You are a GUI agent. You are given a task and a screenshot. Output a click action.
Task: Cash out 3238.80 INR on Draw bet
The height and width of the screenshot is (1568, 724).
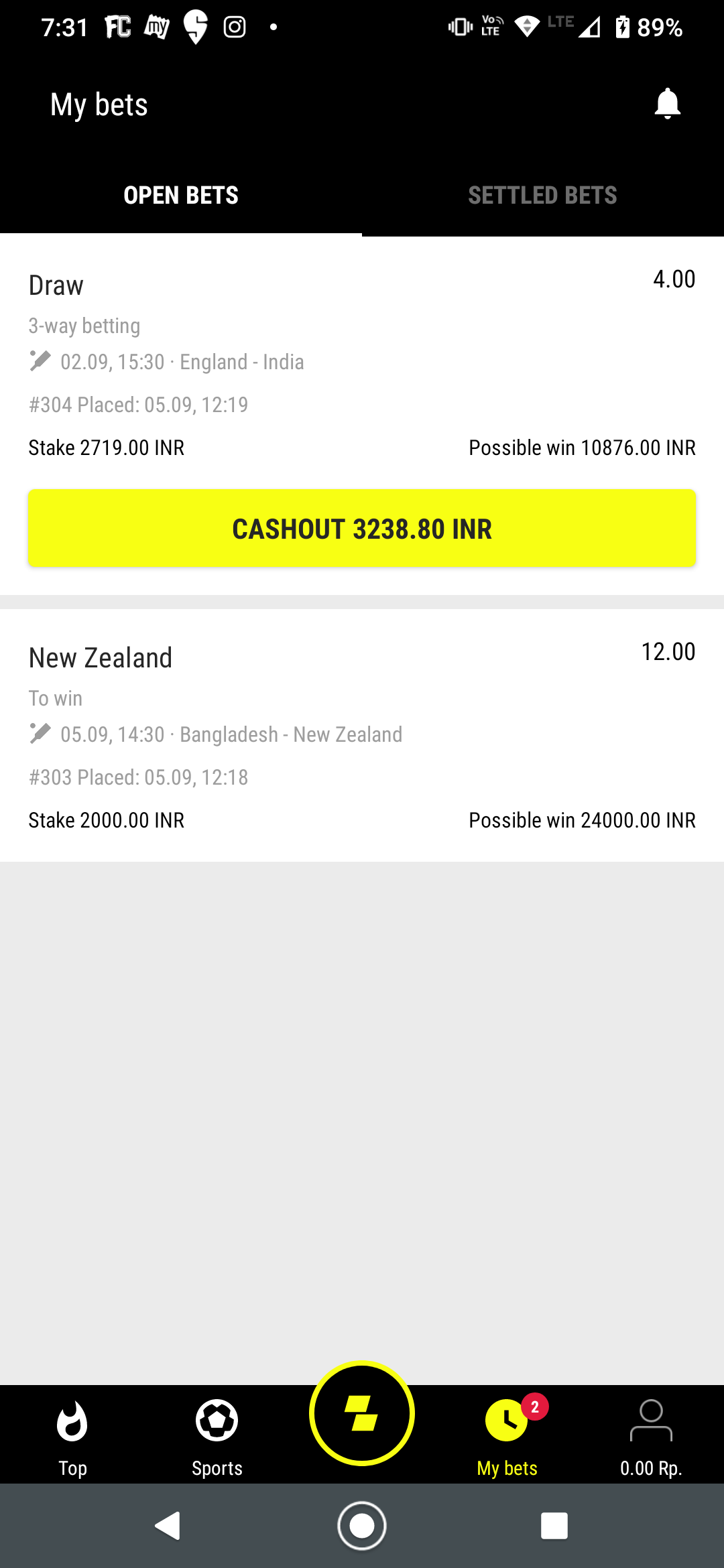[362, 529]
